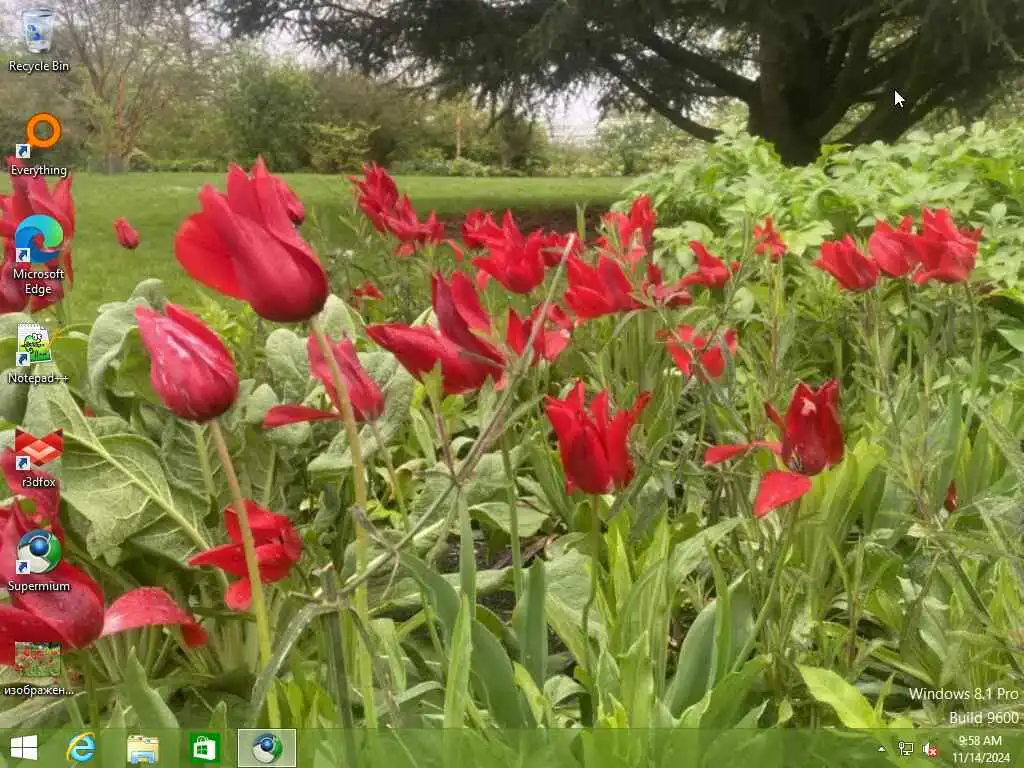This screenshot has width=1024, height=768.
Task: Switch to the running Supermium taskbar window
Action: [266, 747]
